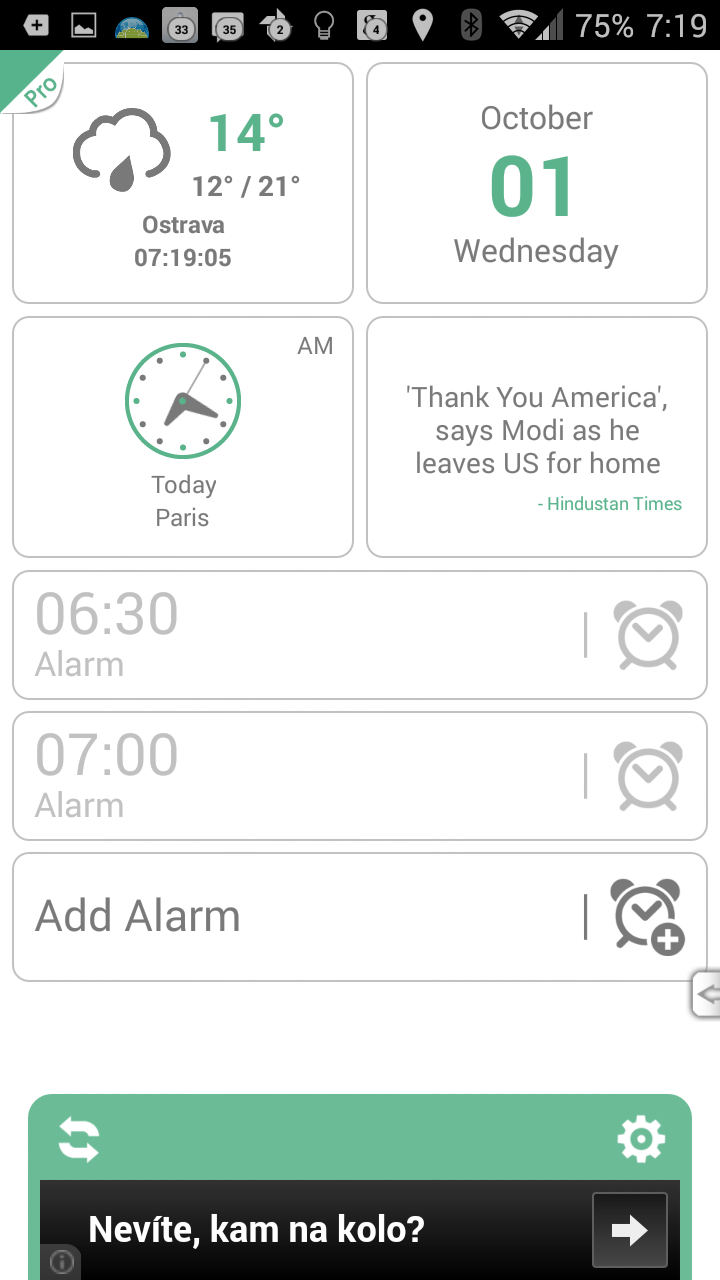The width and height of the screenshot is (720, 1280).
Task: Toggle the 07:00 alarm clock icon
Action: pos(648,776)
